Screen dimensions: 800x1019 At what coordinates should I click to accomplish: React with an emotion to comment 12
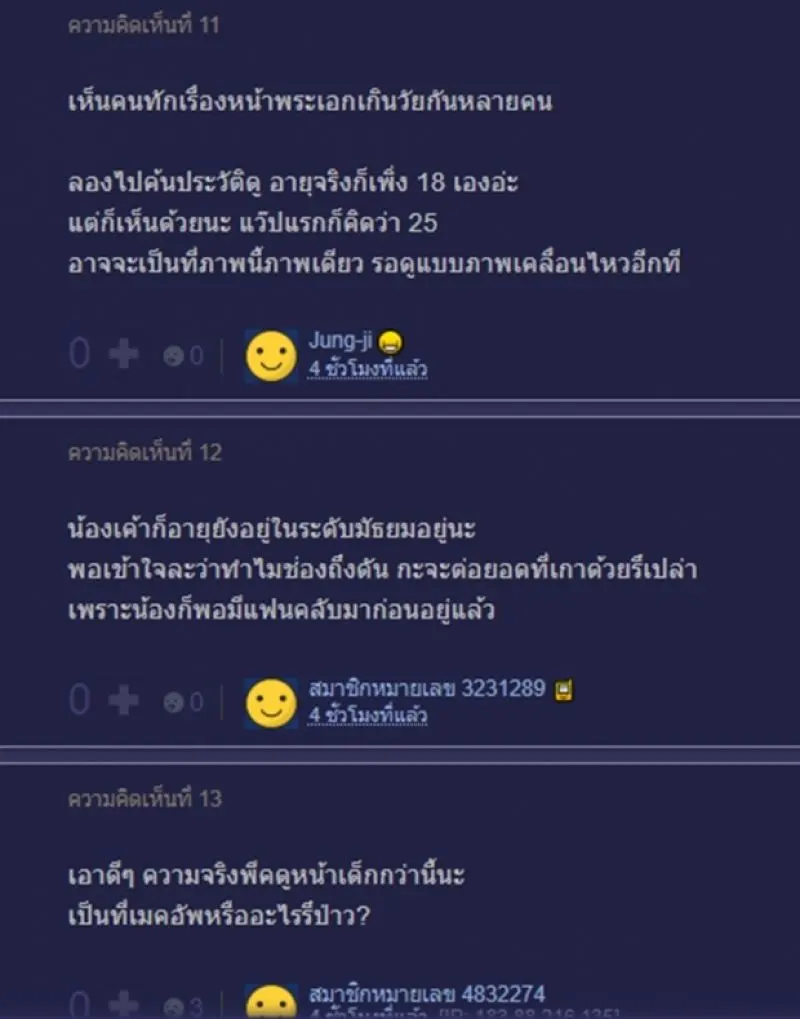coord(174,702)
